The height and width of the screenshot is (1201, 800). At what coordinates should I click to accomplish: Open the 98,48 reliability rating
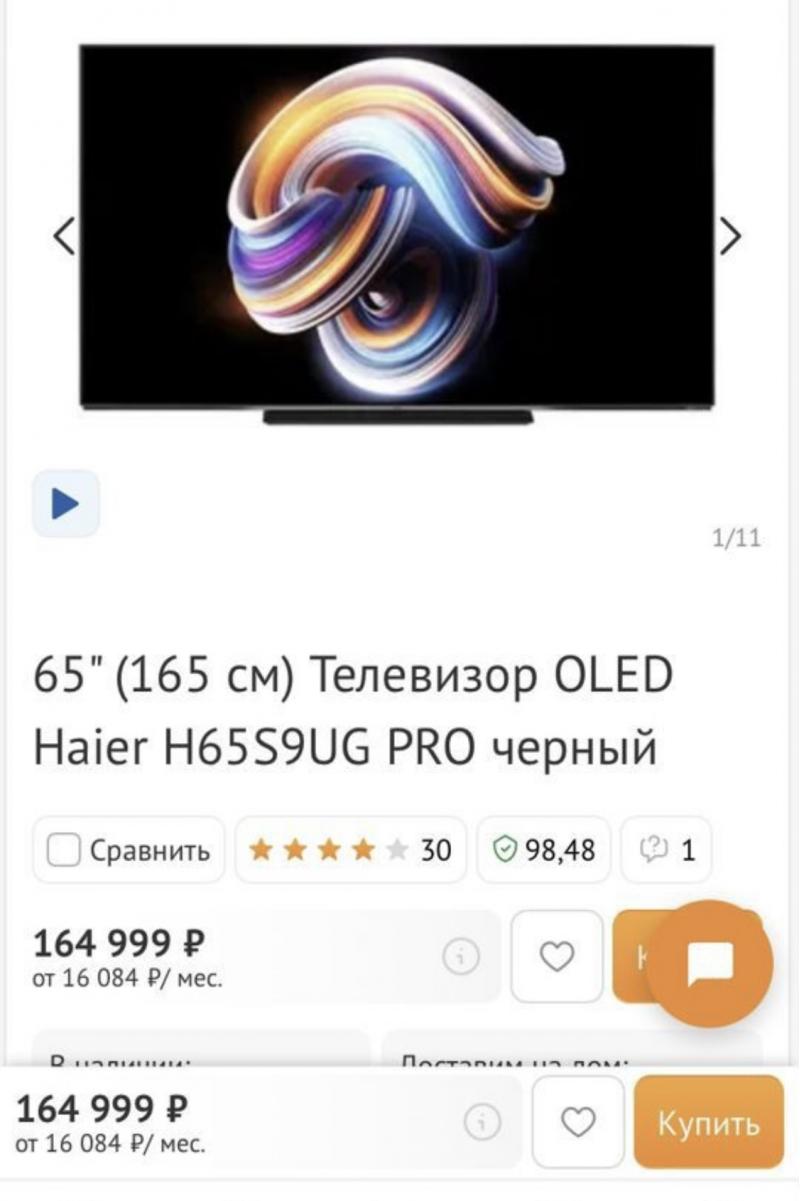544,851
